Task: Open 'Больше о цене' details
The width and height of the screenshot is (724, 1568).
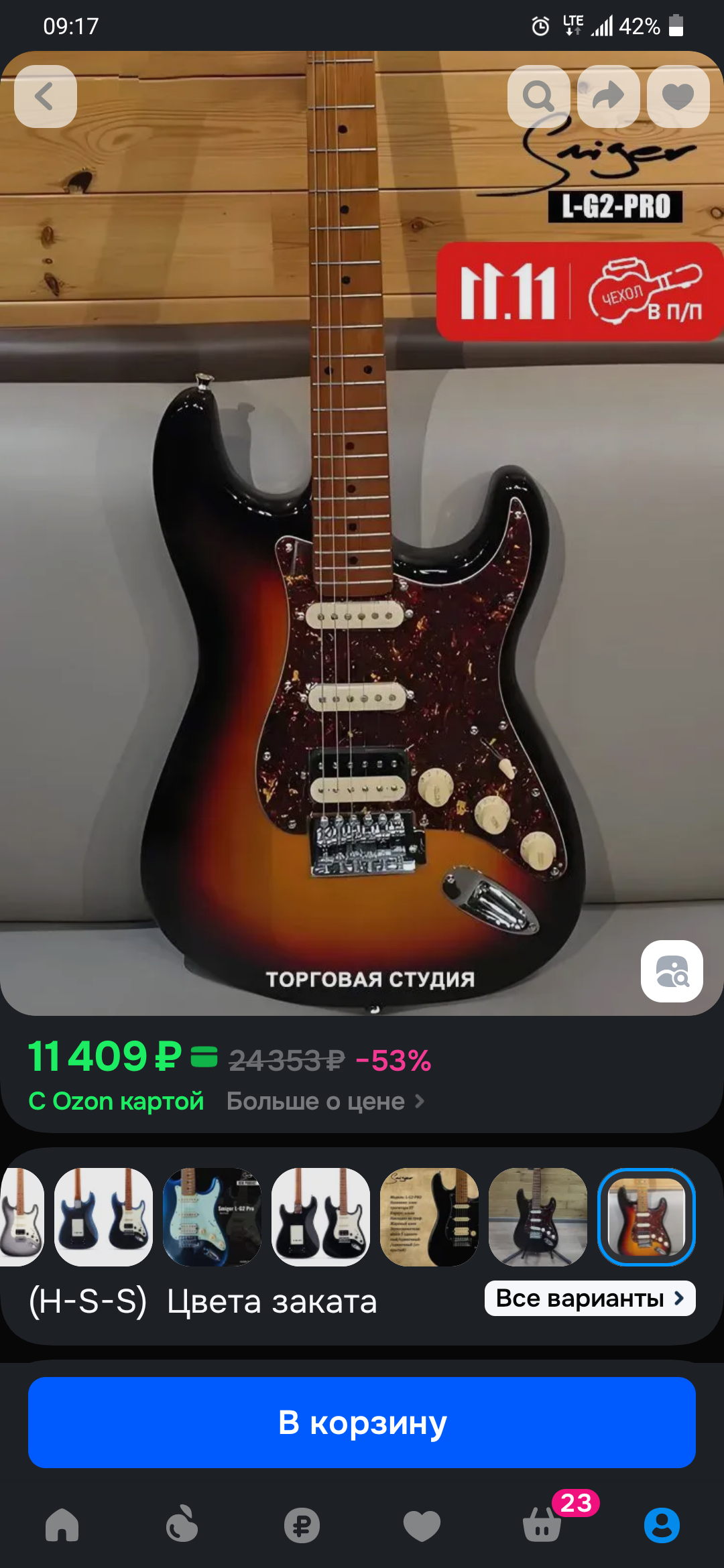Action: (325, 1101)
